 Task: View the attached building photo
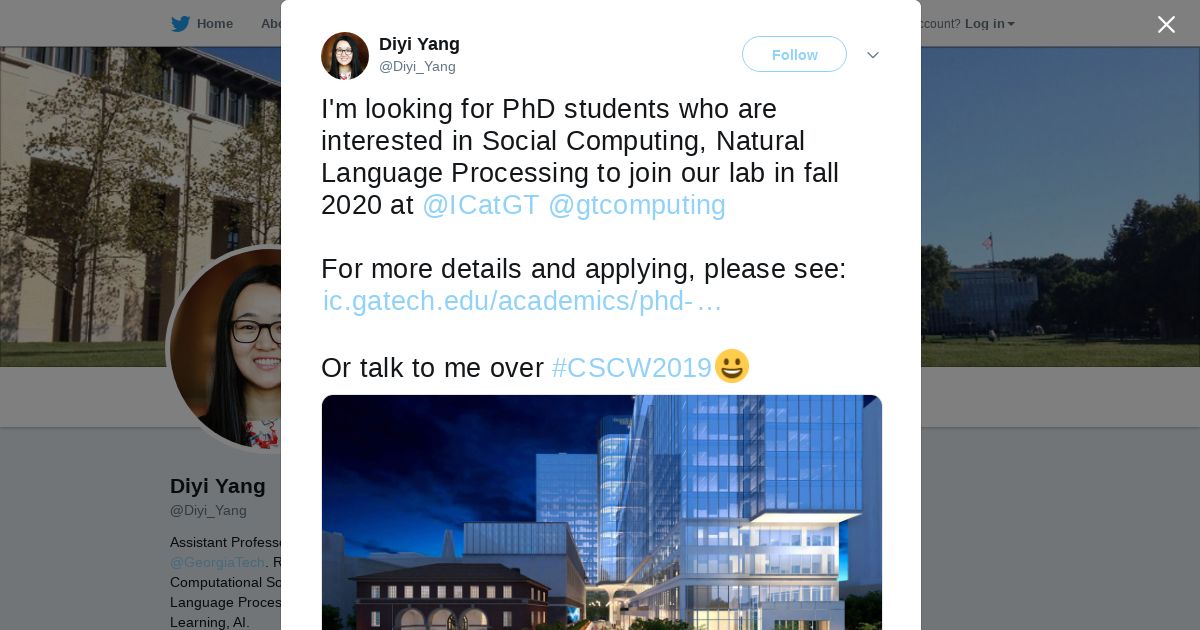[602, 512]
